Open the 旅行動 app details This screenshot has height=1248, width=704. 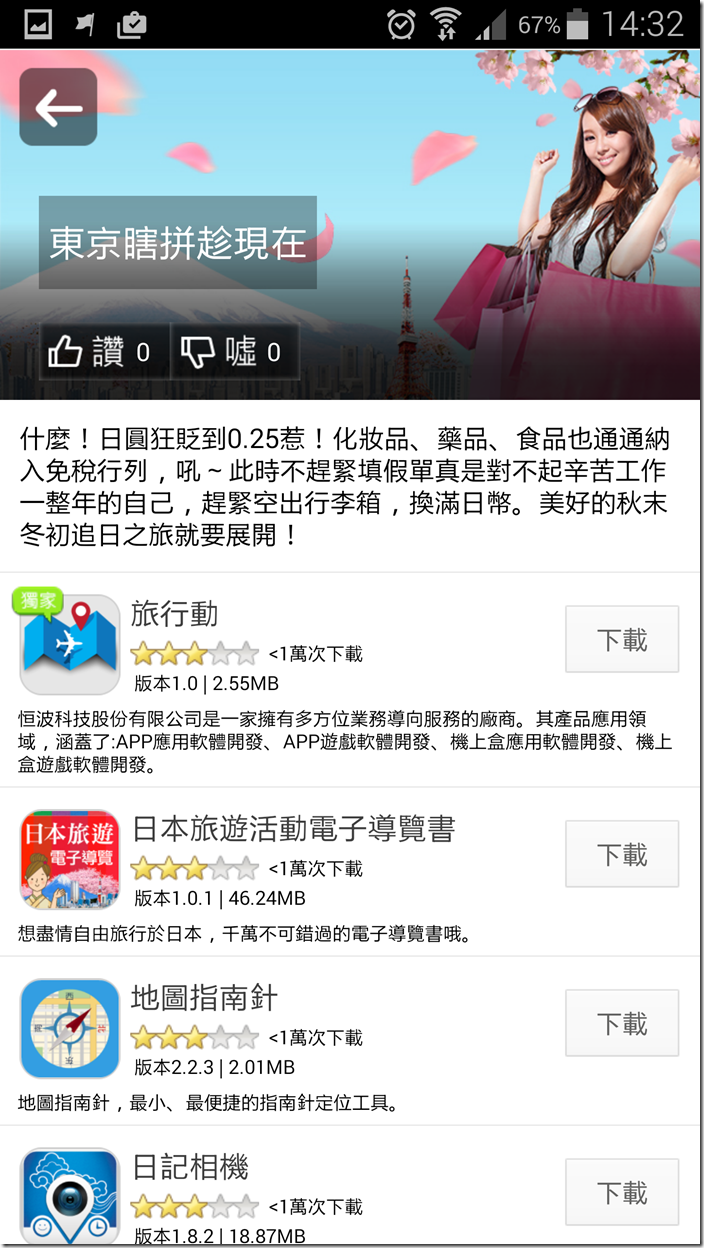[175, 614]
